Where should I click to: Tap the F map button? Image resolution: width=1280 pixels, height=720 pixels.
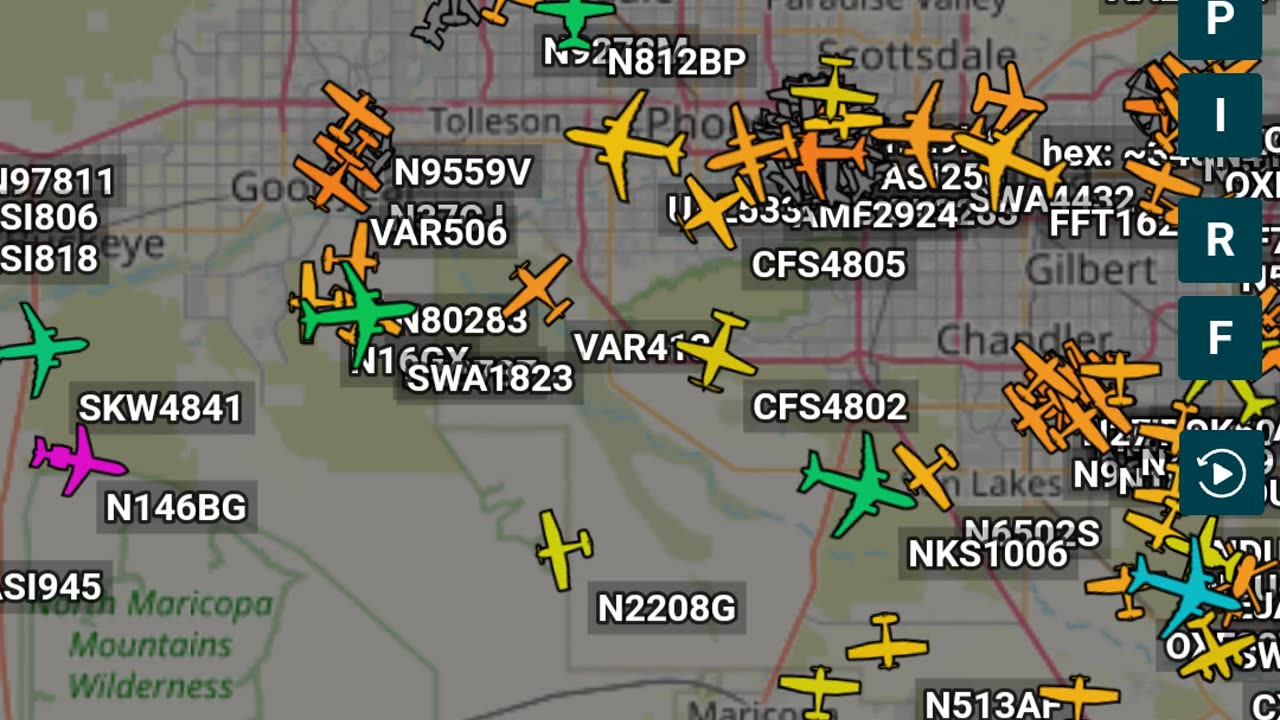(x=1219, y=338)
